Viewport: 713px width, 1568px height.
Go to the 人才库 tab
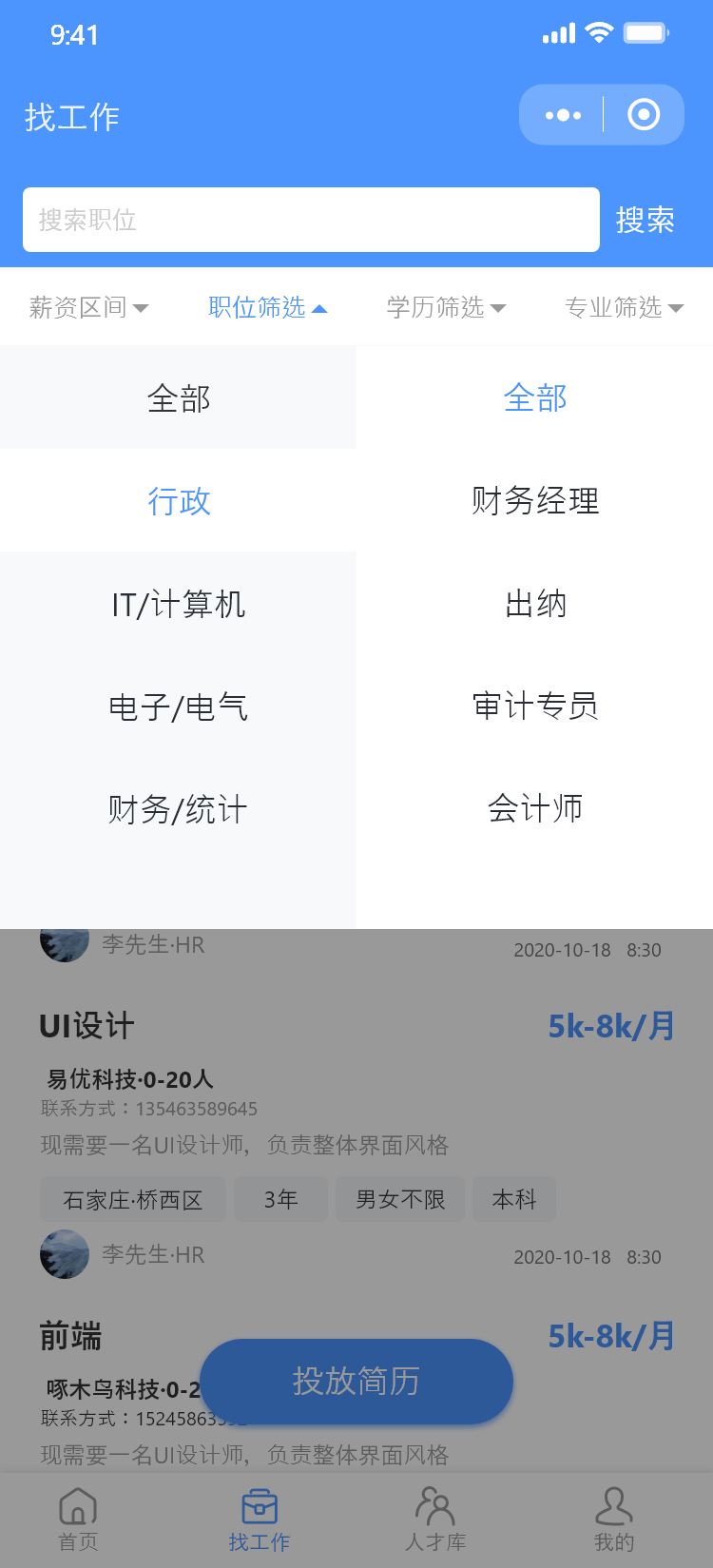(435, 1519)
